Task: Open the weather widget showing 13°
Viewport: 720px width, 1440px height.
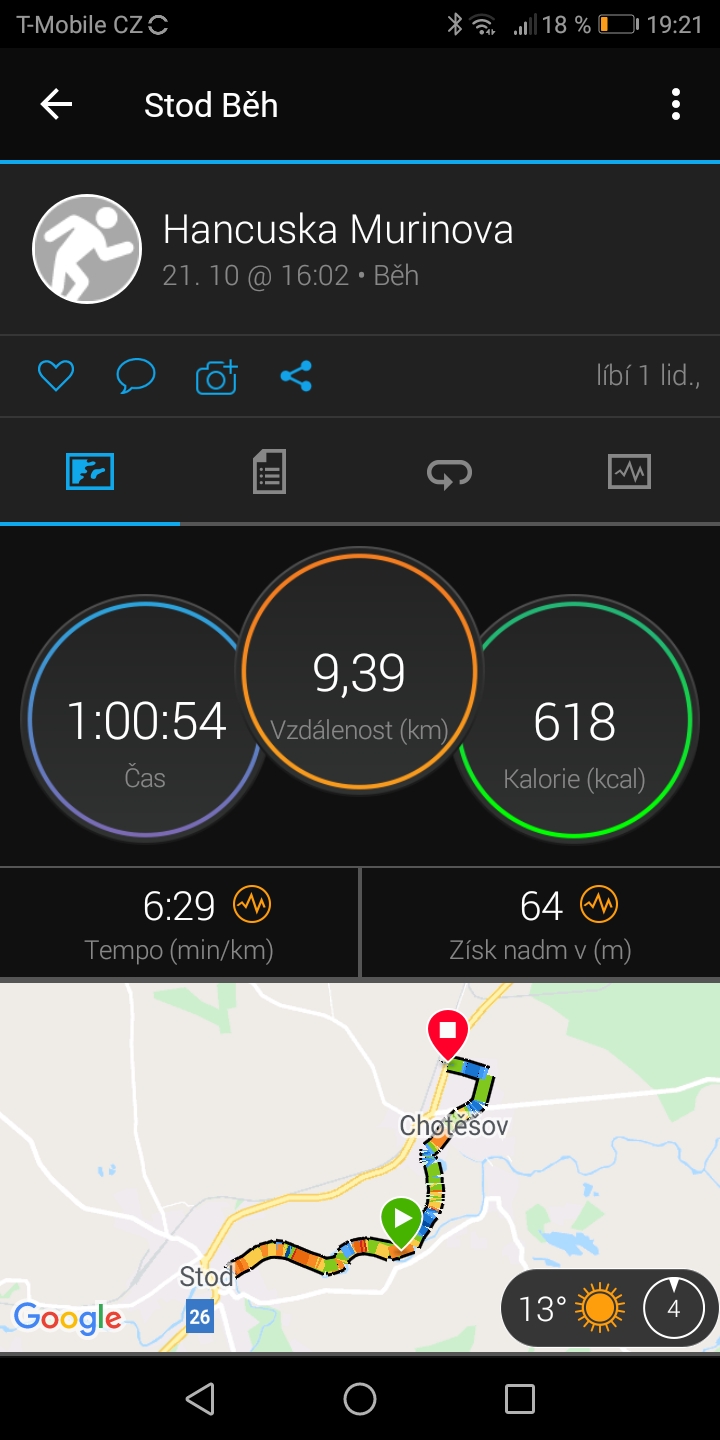Action: pyautogui.click(x=609, y=1307)
